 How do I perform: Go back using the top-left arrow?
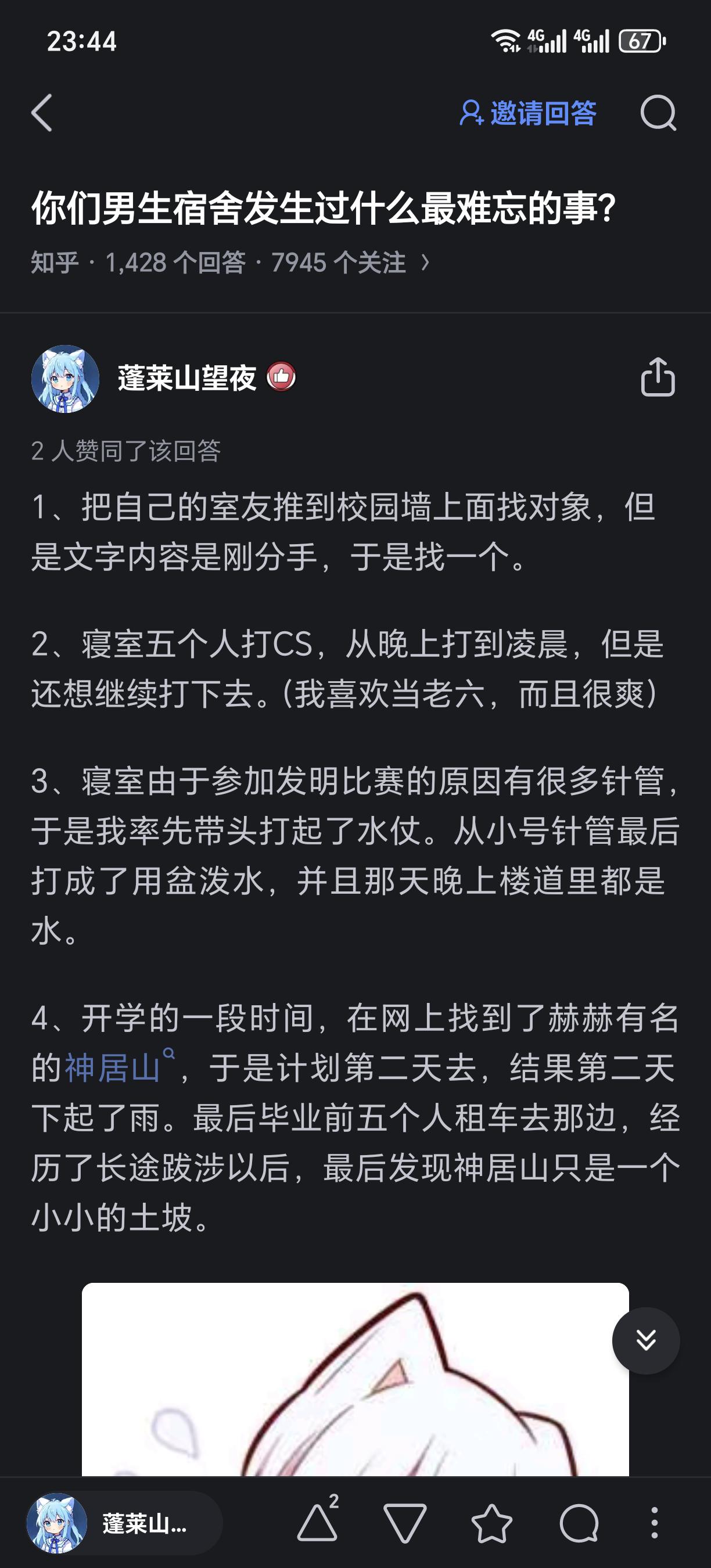[41, 113]
